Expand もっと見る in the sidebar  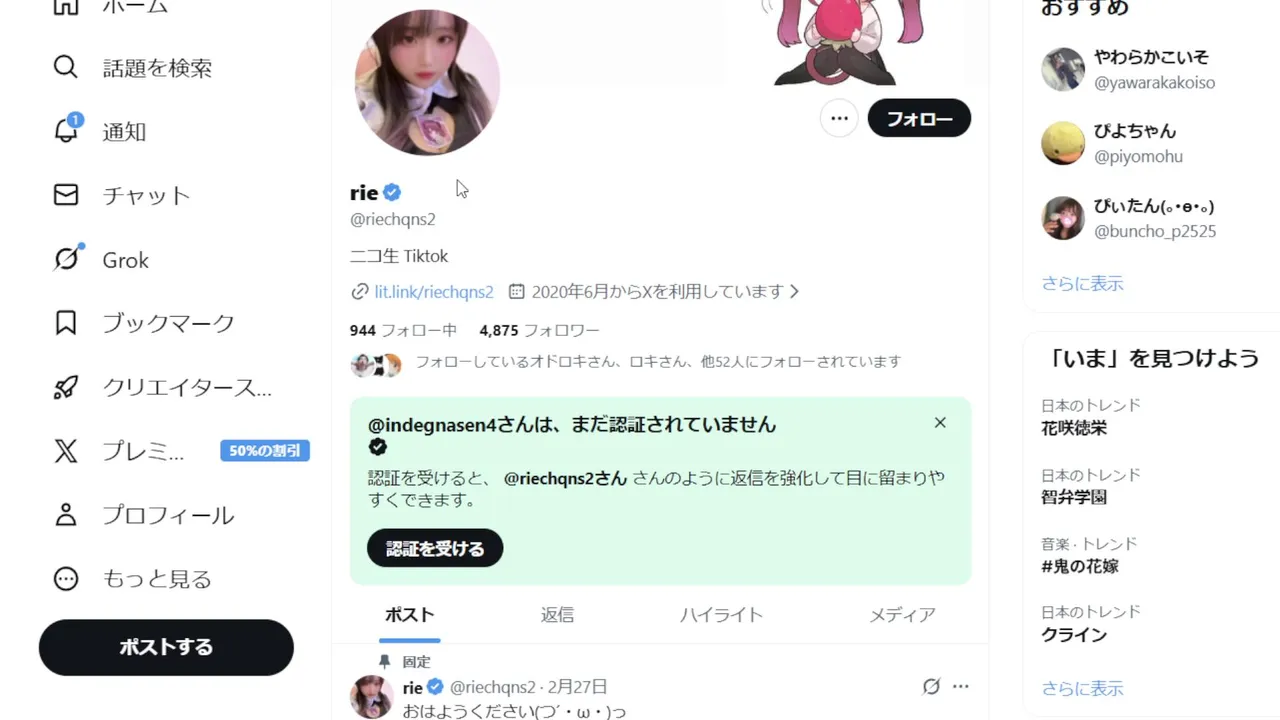(x=157, y=579)
